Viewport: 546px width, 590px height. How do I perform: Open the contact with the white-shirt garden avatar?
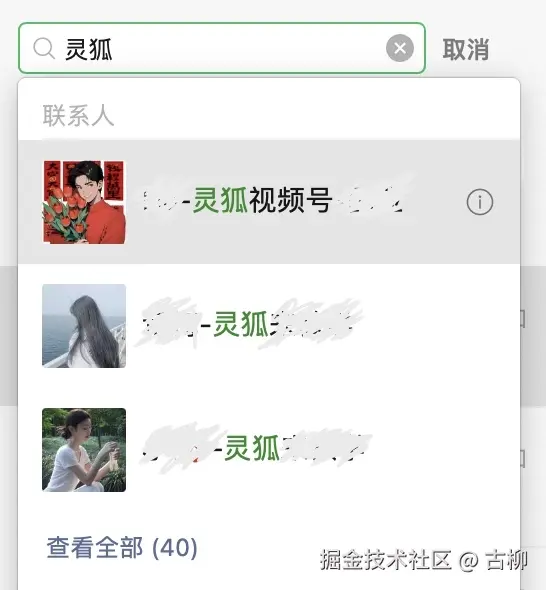(269, 450)
